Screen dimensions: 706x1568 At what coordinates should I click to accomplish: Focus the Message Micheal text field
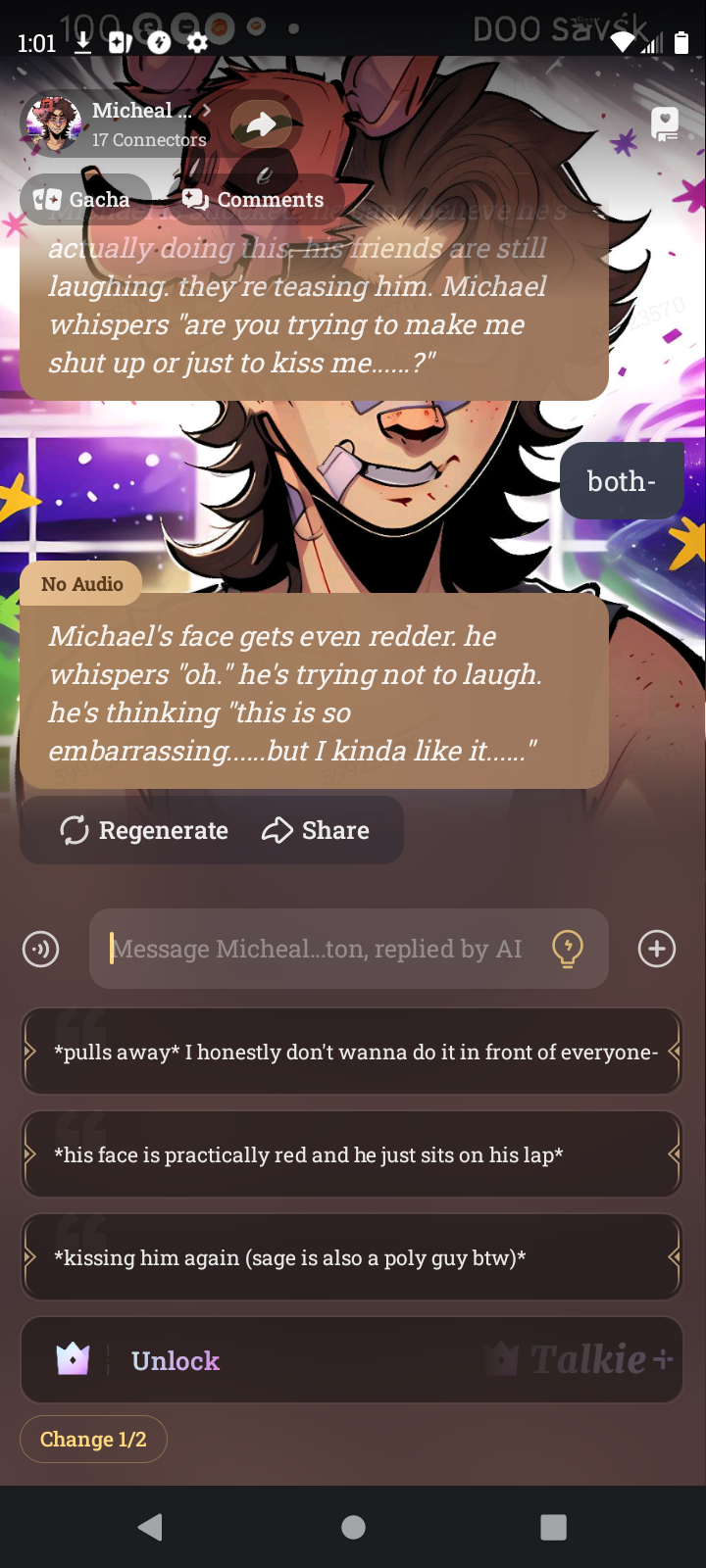[x=319, y=949]
